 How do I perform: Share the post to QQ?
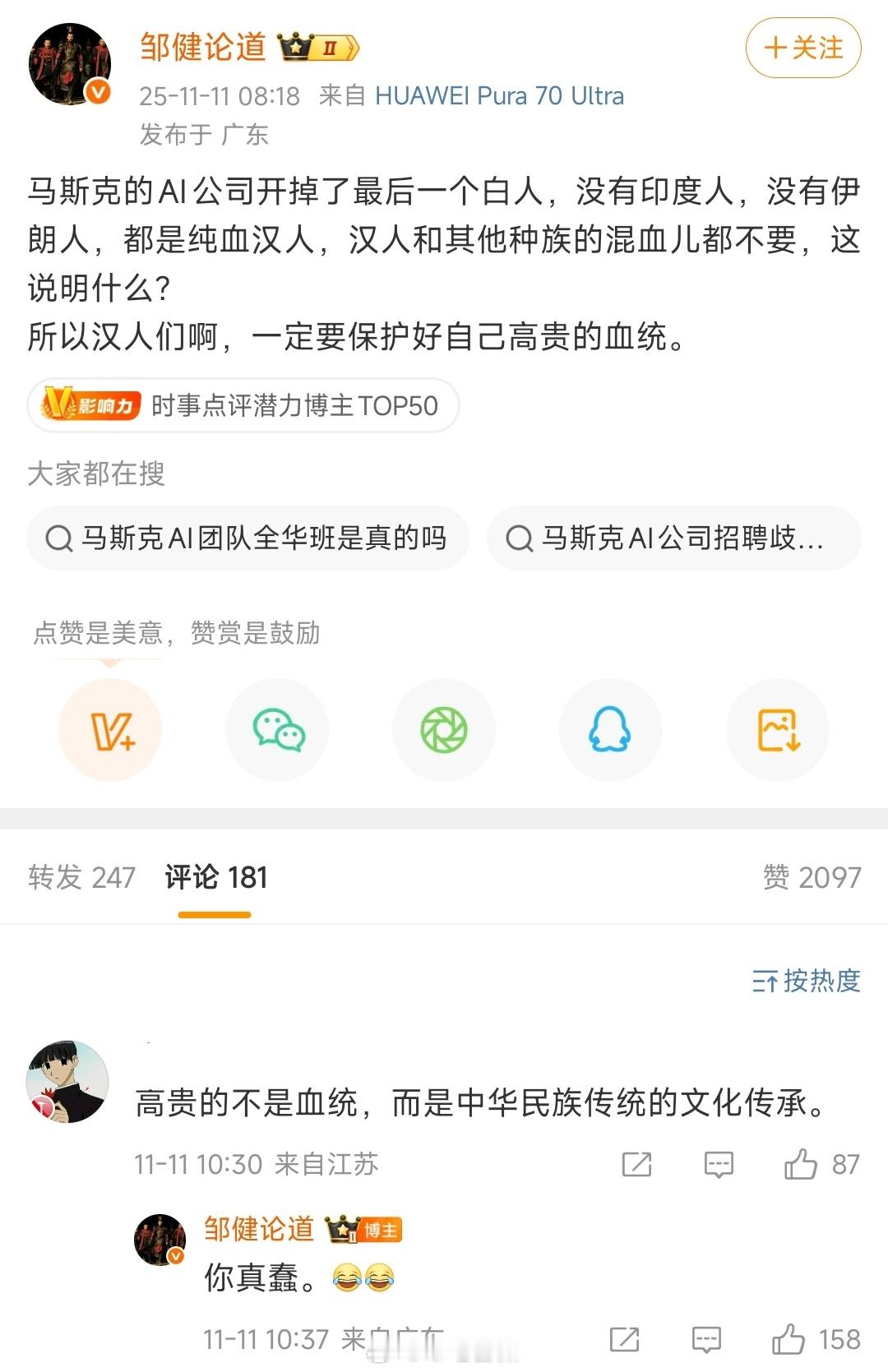(x=610, y=729)
